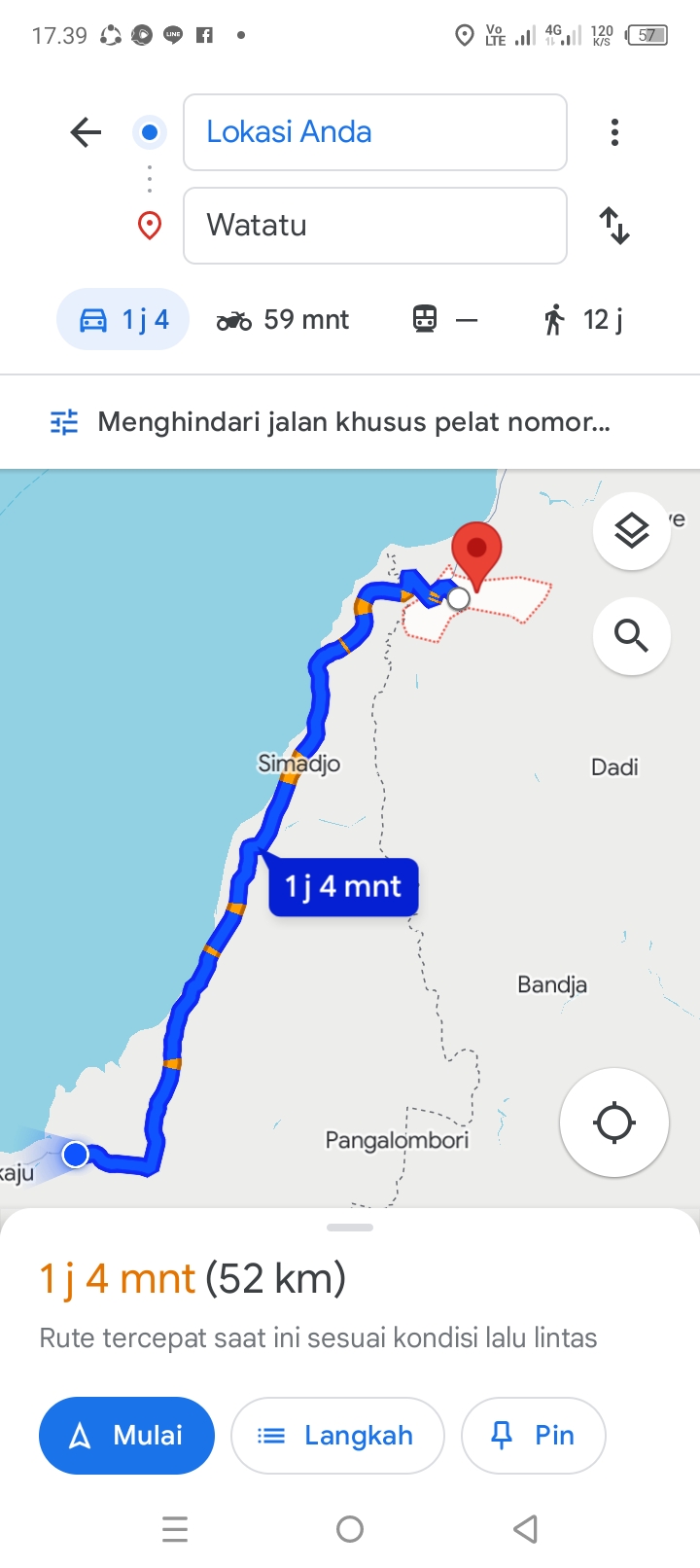The width and height of the screenshot is (700, 1568).
Task: Switch to public transit mode
Action: [x=445, y=319]
